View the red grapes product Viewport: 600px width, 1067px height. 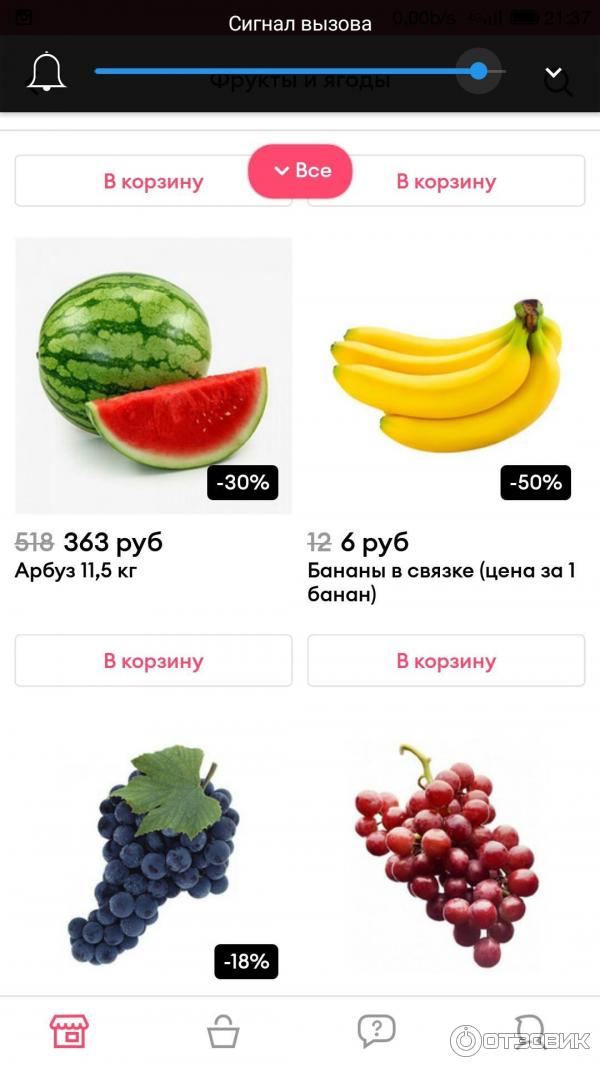click(x=446, y=855)
